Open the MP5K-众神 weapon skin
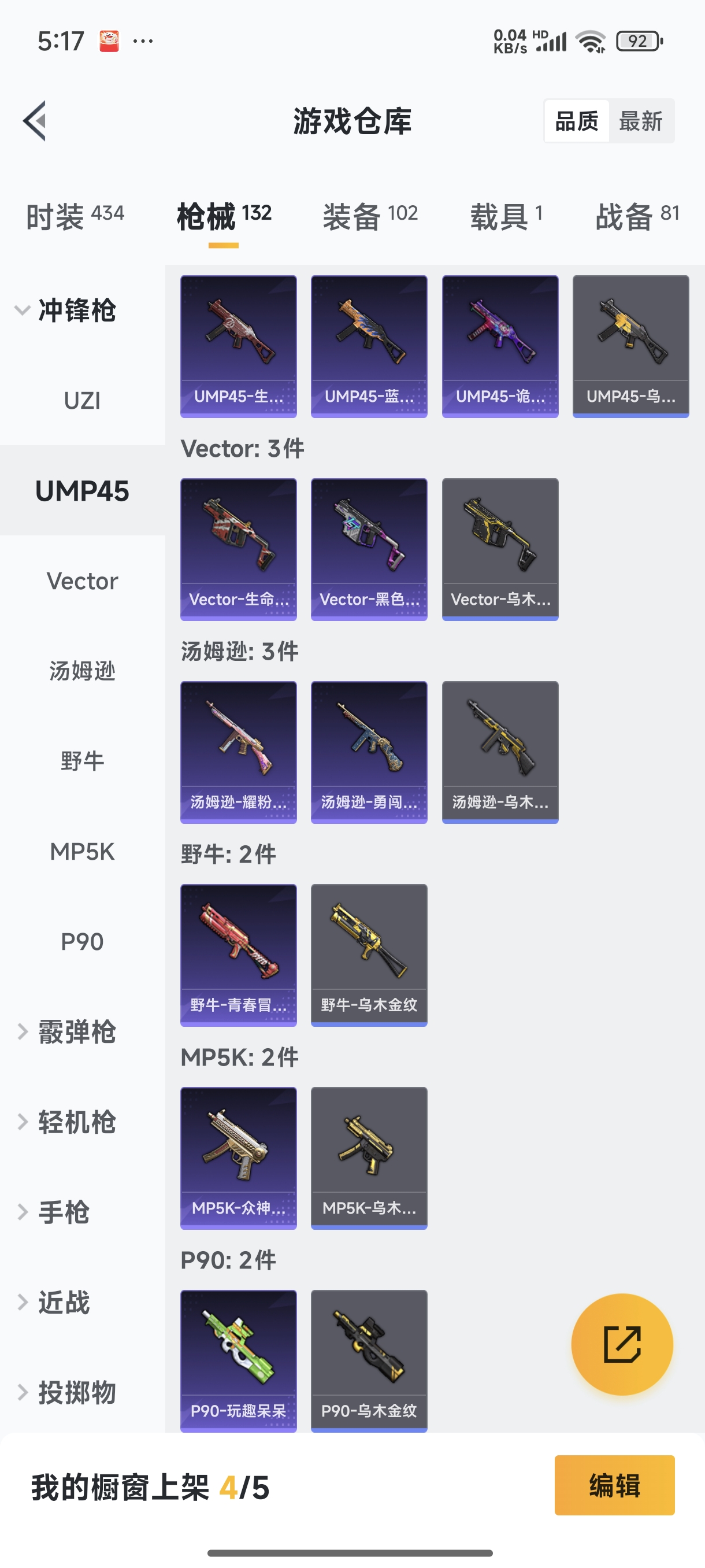 point(238,1157)
